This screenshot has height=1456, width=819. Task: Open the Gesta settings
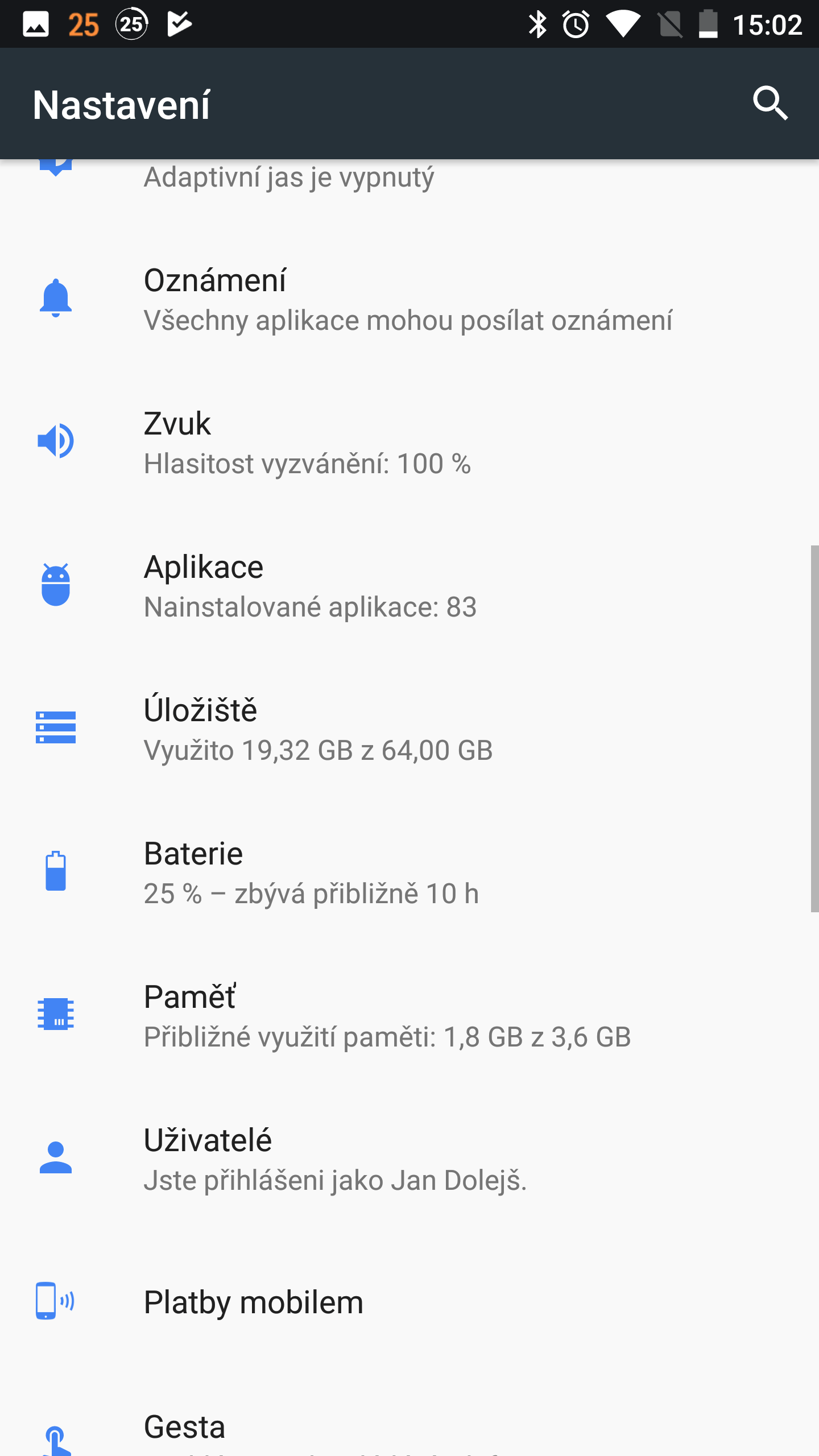(x=409, y=1416)
